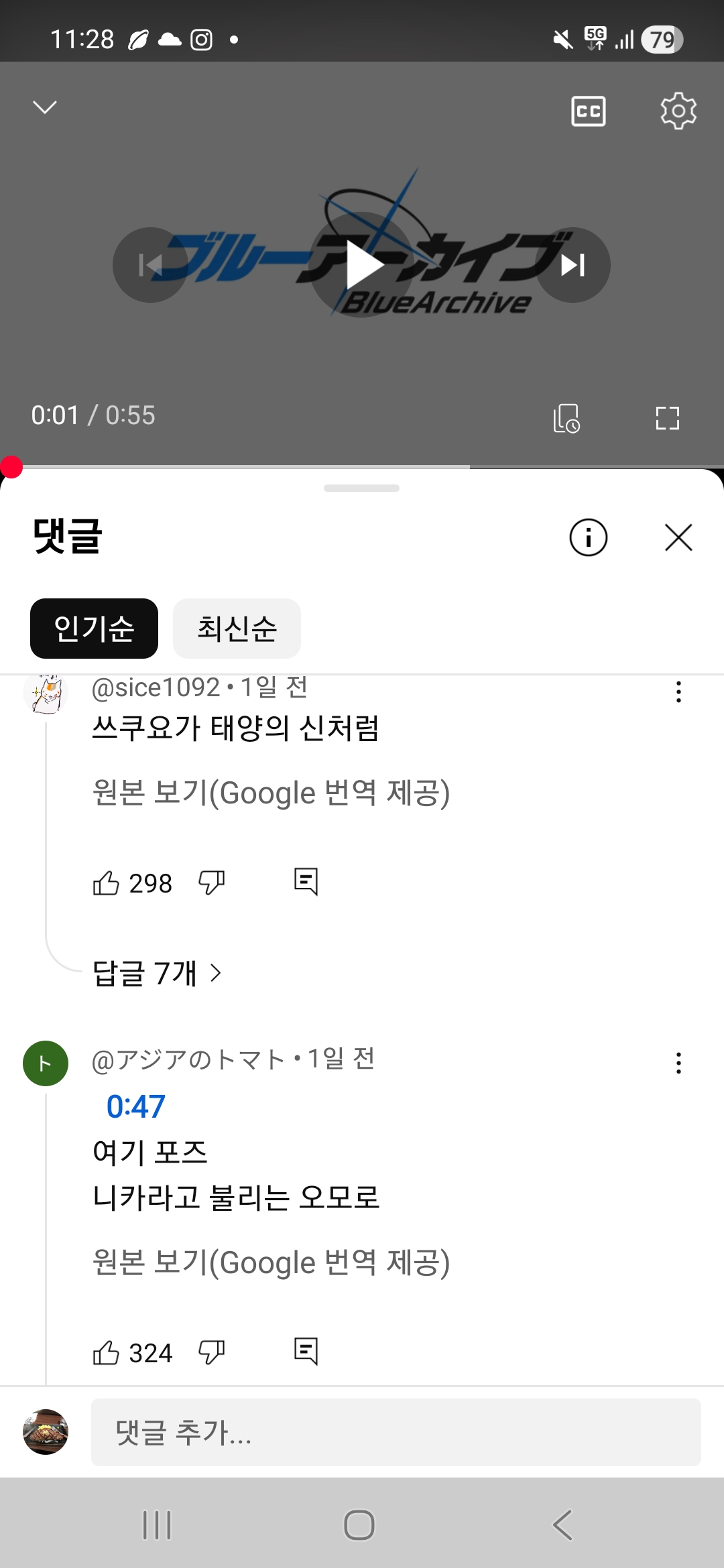
Task: Play the paused video
Action: pos(362,265)
